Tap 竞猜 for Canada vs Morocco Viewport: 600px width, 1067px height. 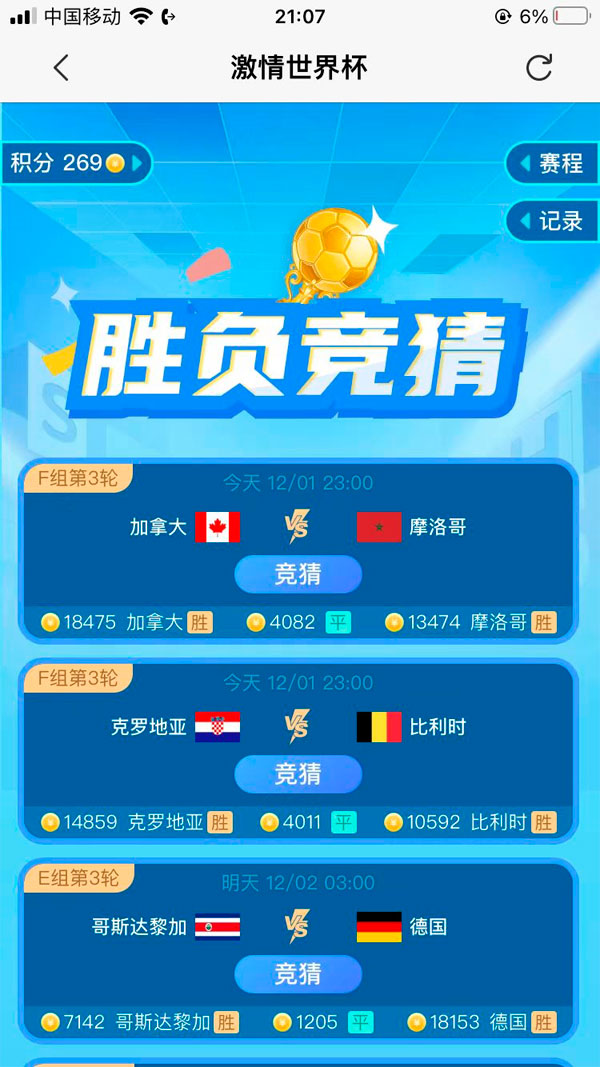[298, 574]
